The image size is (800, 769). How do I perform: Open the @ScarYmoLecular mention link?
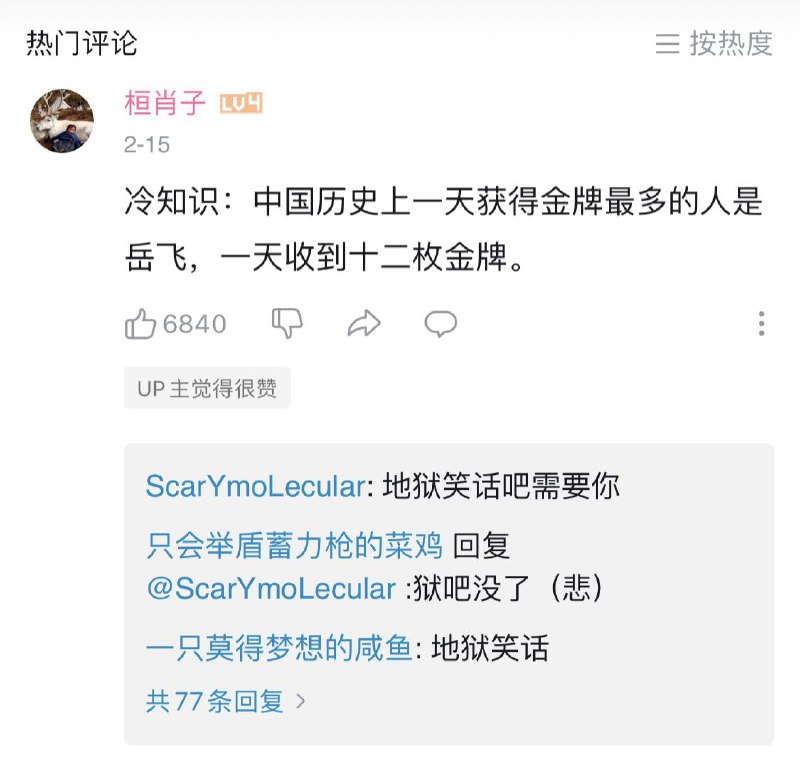click(x=270, y=589)
